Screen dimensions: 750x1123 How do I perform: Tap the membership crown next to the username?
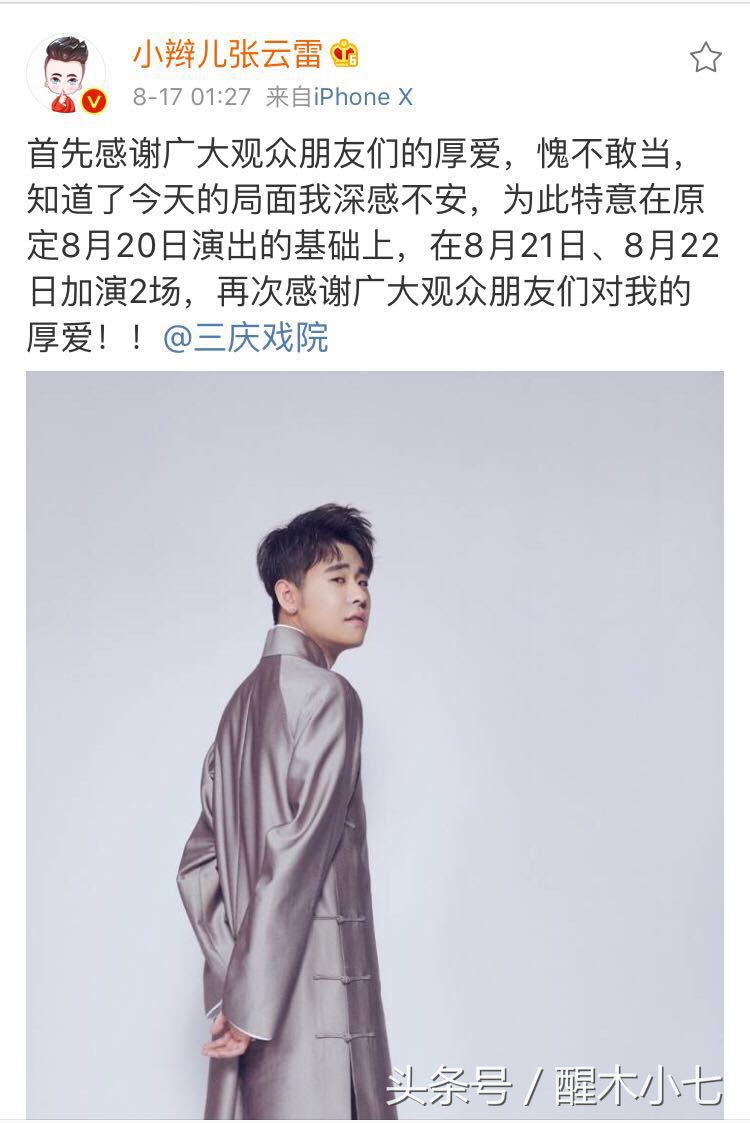[346, 54]
